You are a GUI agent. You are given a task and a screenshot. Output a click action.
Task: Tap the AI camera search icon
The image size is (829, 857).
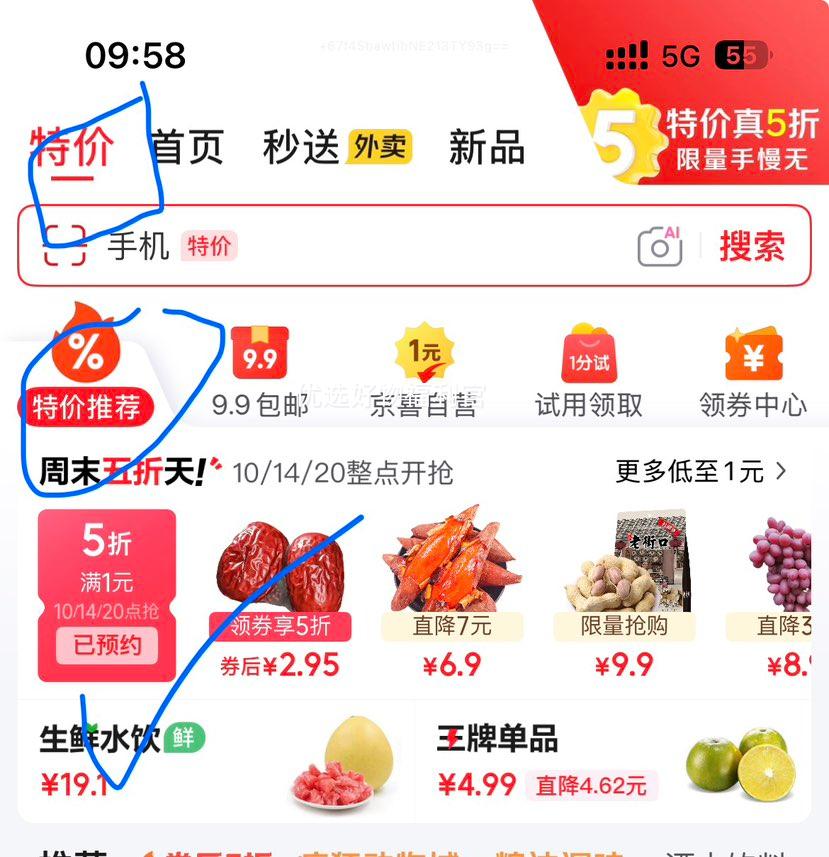[660, 246]
